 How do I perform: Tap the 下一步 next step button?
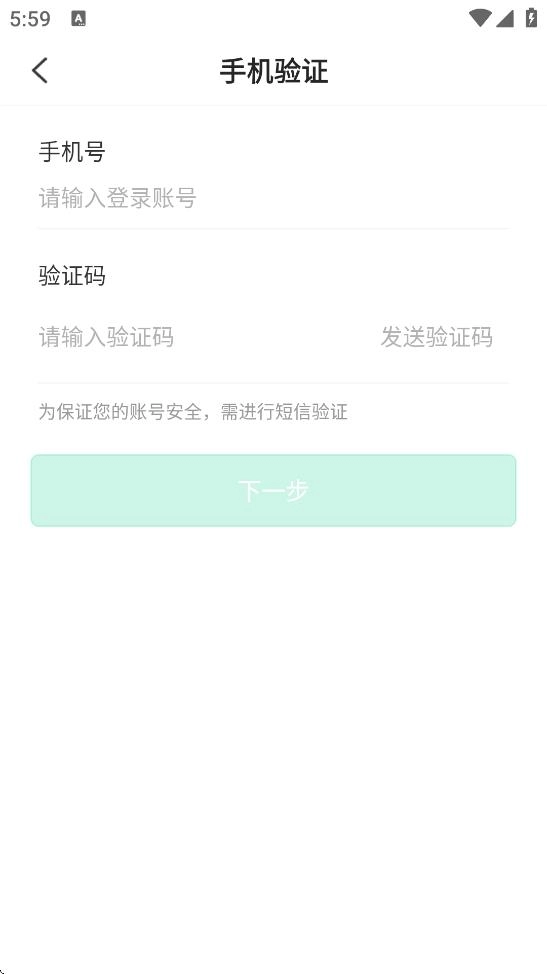click(x=273, y=491)
